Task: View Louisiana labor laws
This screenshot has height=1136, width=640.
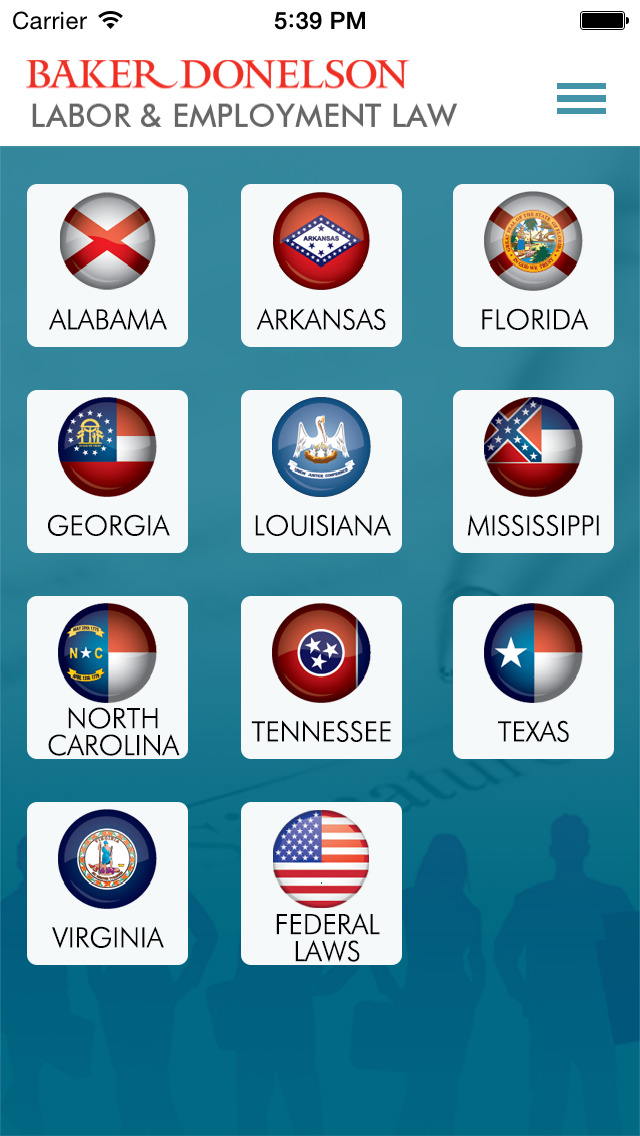Action: [321, 471]
